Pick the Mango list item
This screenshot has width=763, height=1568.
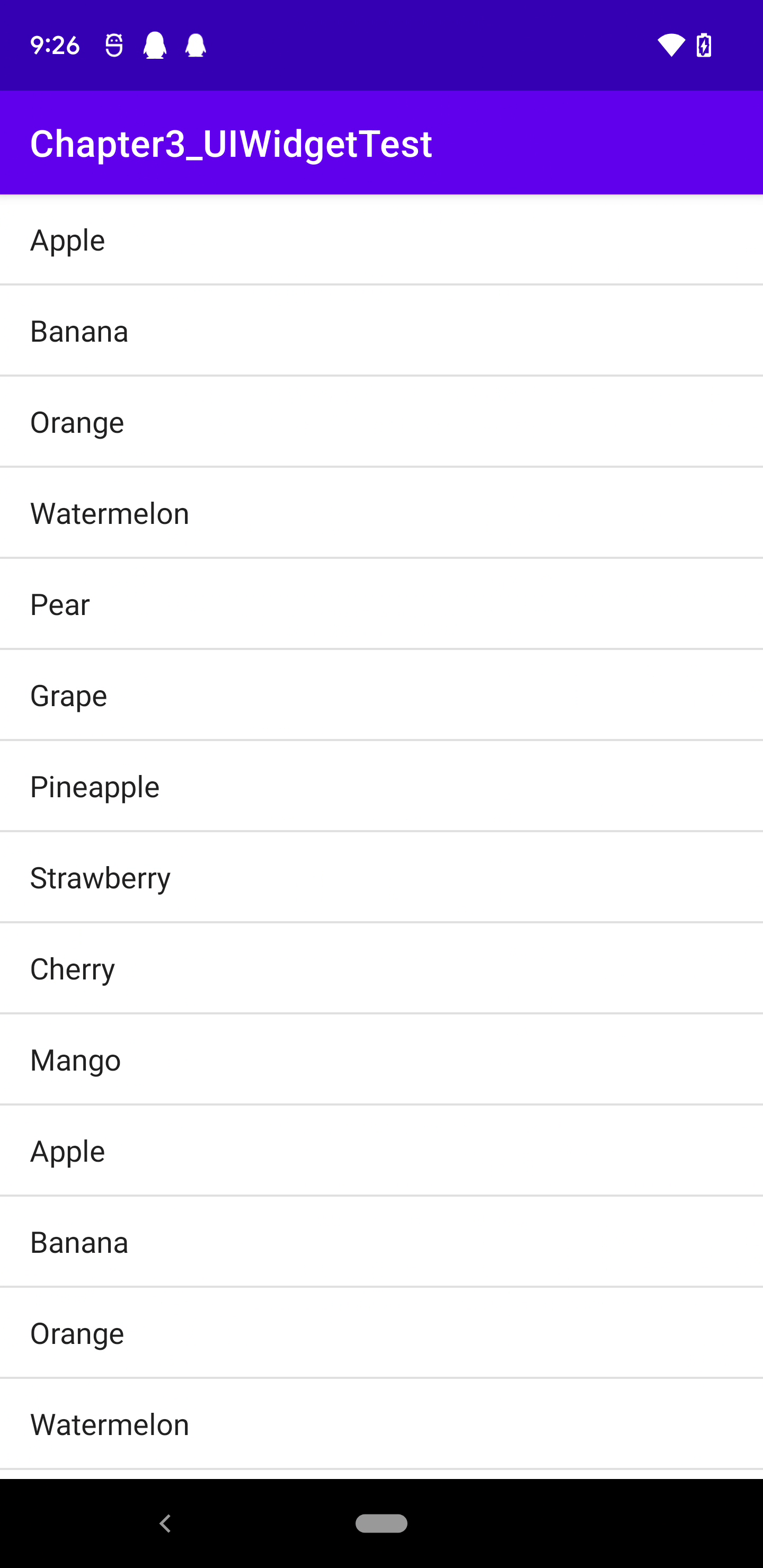coord(381,1060)
